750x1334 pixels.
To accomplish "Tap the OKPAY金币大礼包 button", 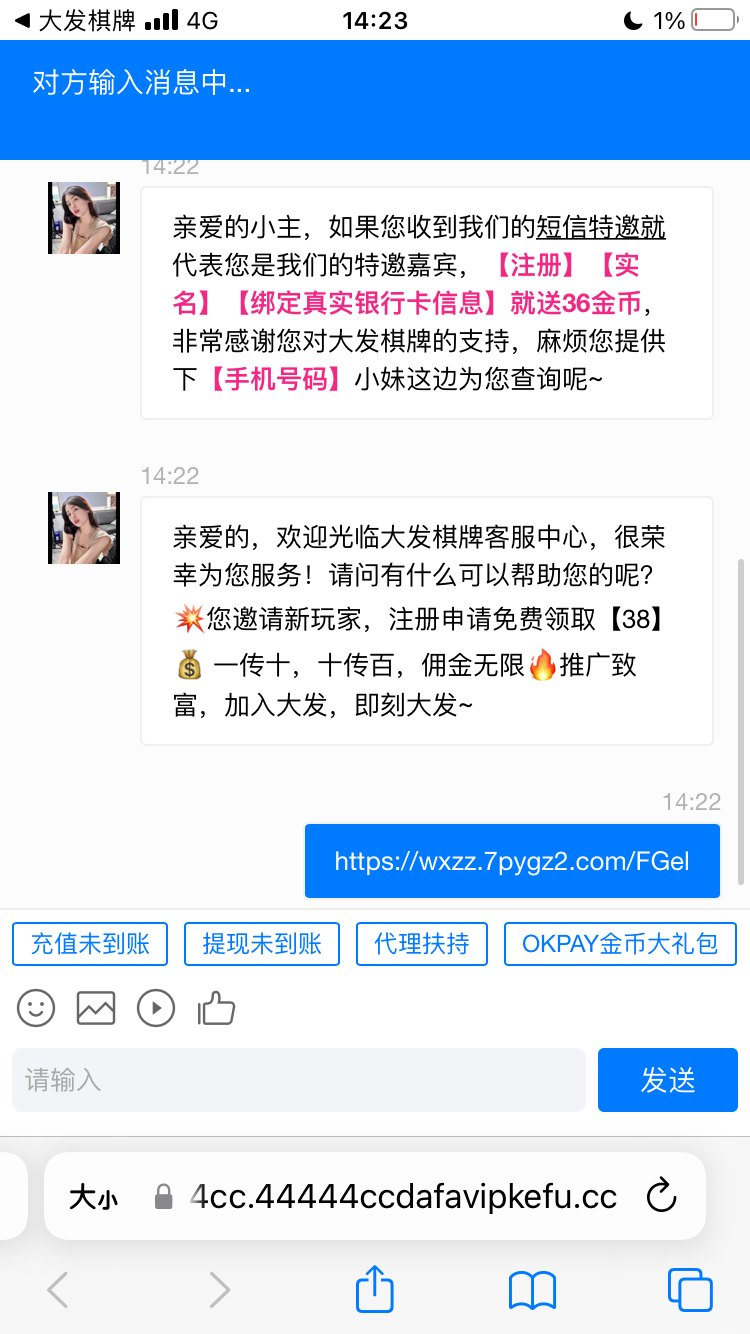I will 620,943.
